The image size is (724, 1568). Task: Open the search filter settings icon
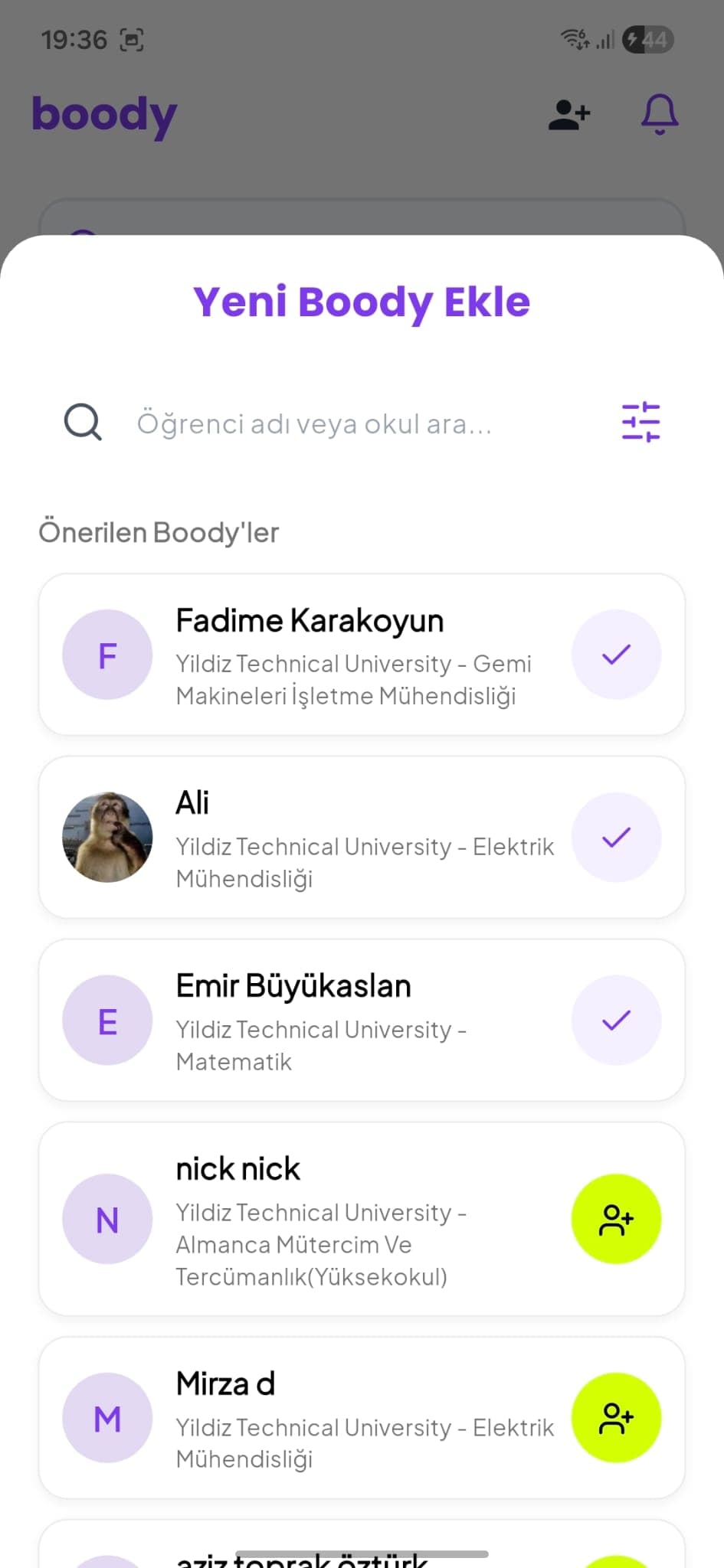pyautogui.click(x=641, y=422)
